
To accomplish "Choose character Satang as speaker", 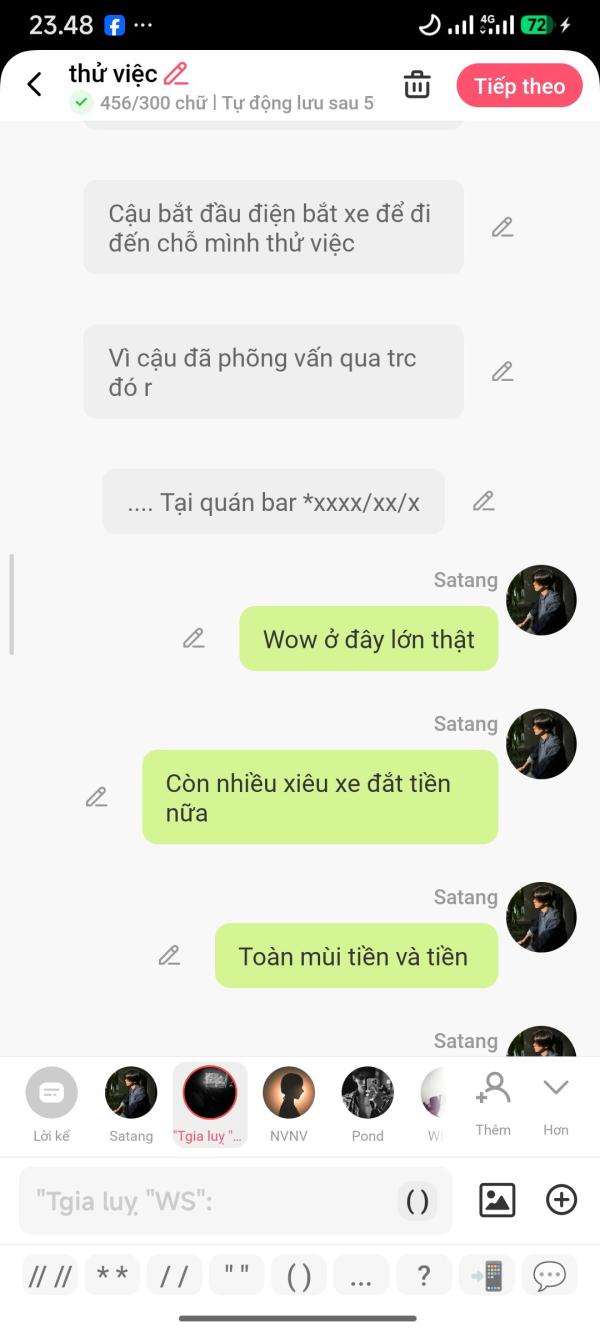I will (131, 1104).
